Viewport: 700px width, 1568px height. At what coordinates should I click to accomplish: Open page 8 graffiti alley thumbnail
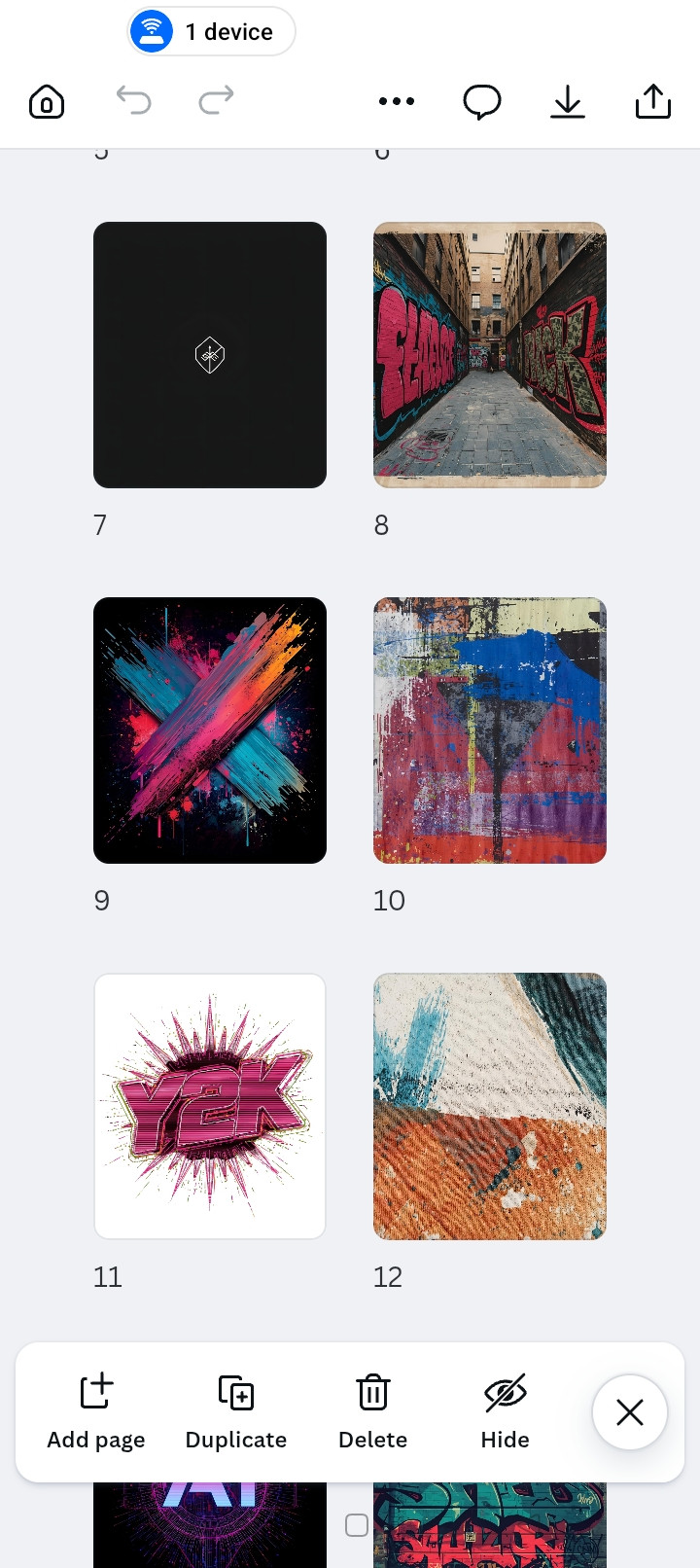point(490,355)
